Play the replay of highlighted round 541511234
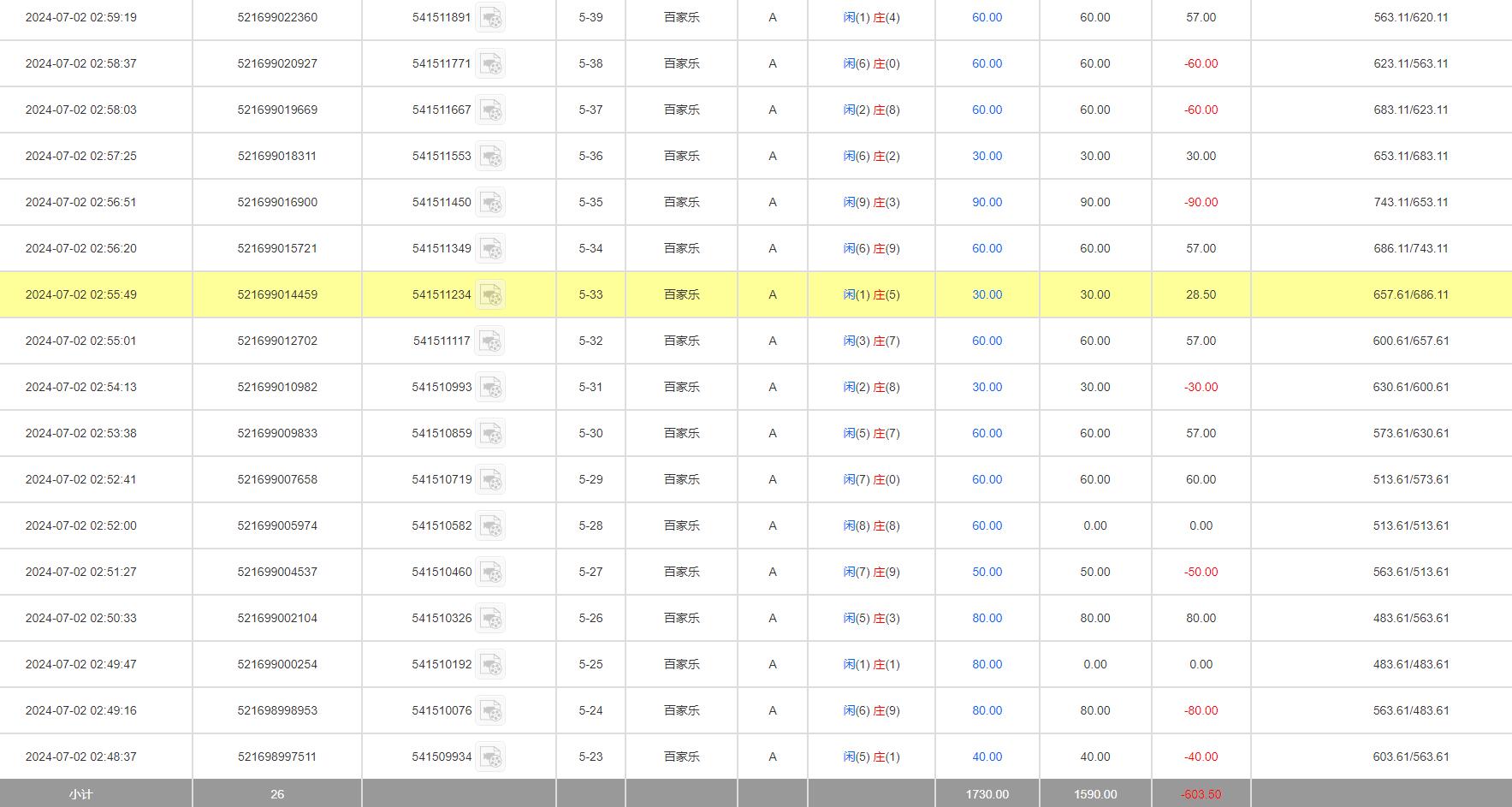 pyautogui.click(x=490, y=295)
